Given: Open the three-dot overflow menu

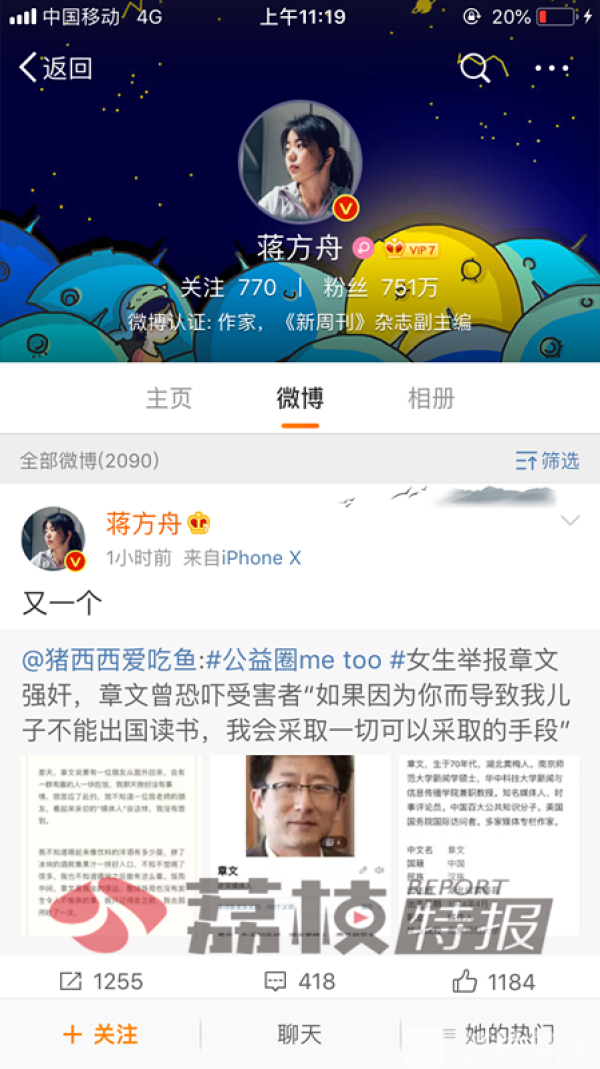Looking at the screenshot, I should (x=551, y=68).
